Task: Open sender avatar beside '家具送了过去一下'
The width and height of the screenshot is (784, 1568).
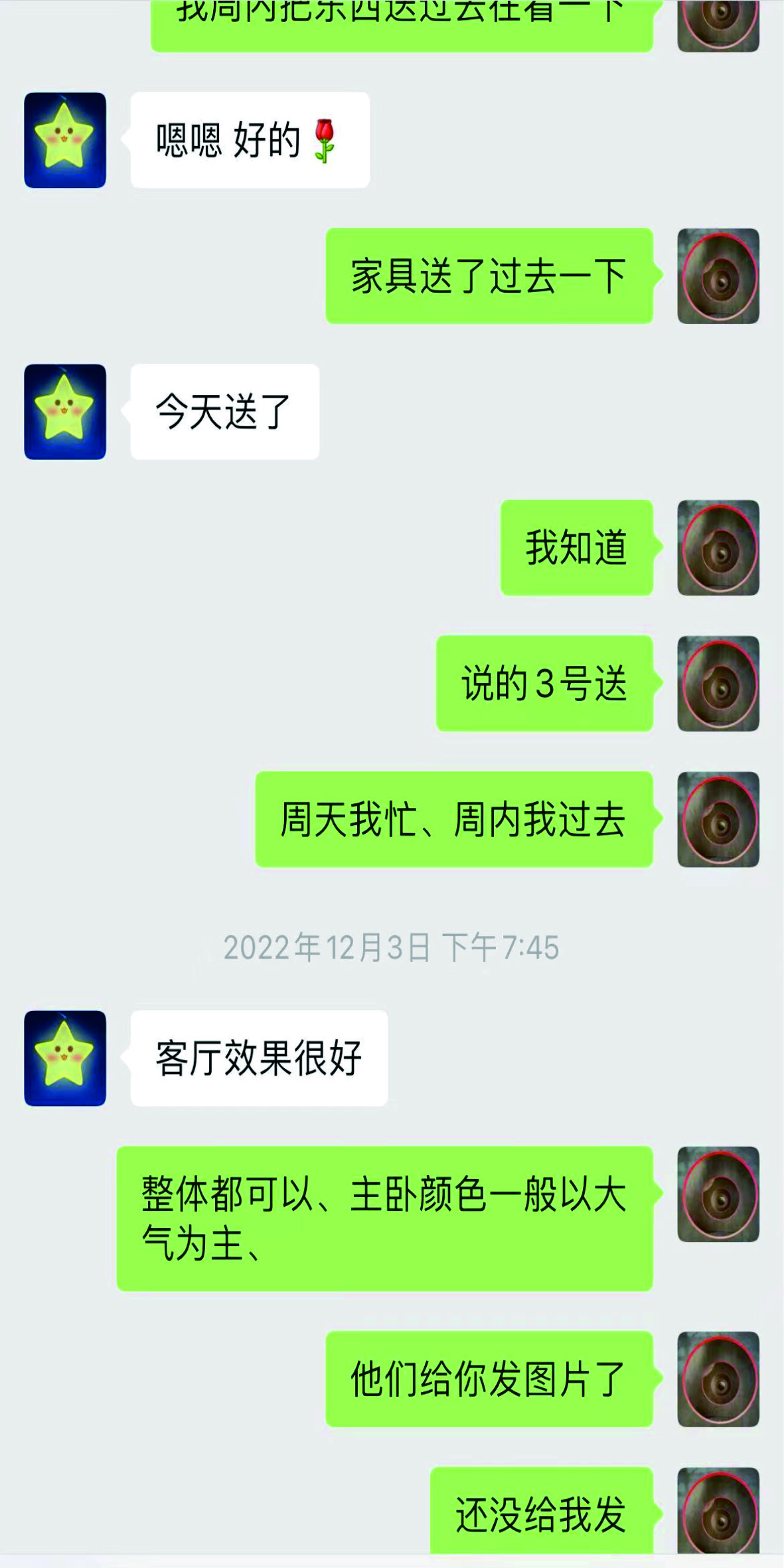Action: [718, 276]
